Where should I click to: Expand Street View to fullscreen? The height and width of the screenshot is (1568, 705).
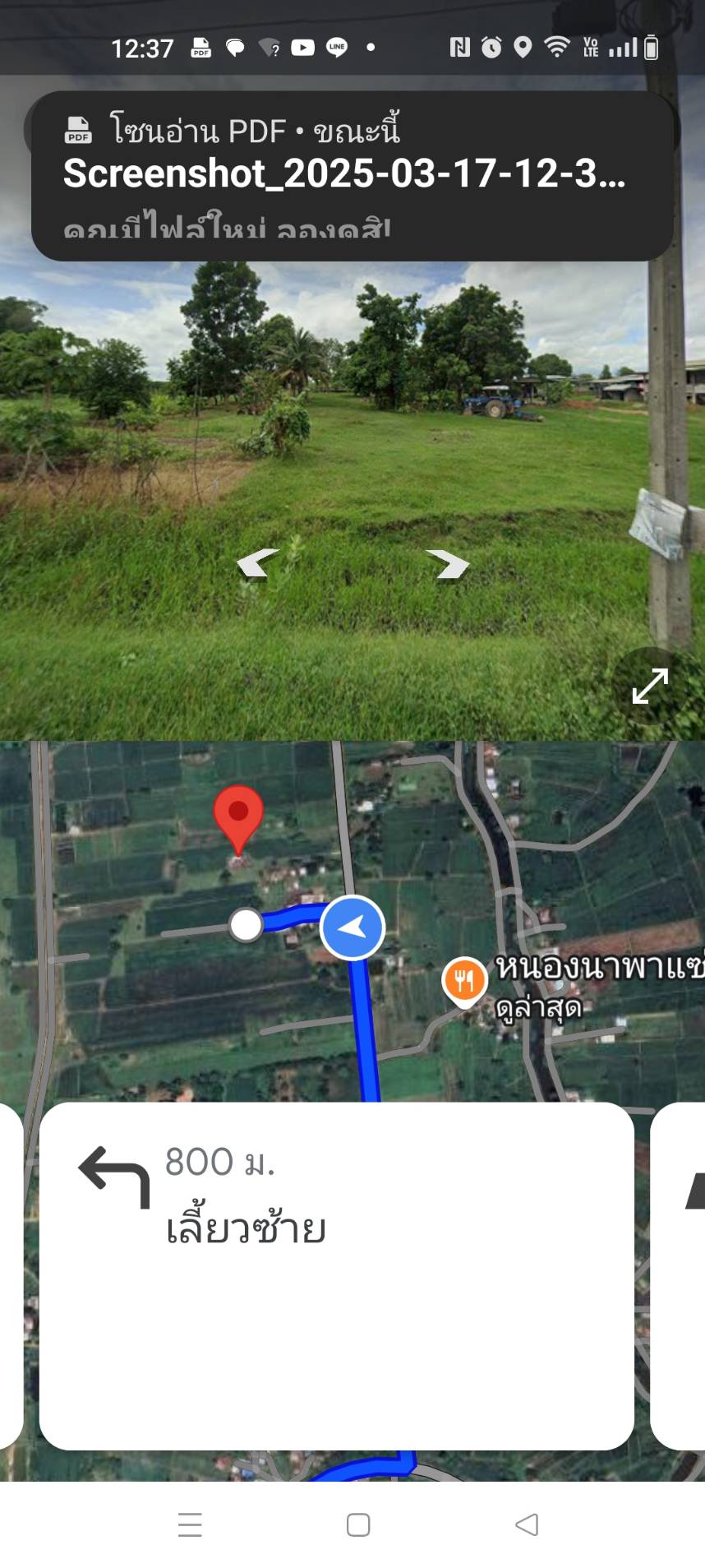click(x=650, y=685)
